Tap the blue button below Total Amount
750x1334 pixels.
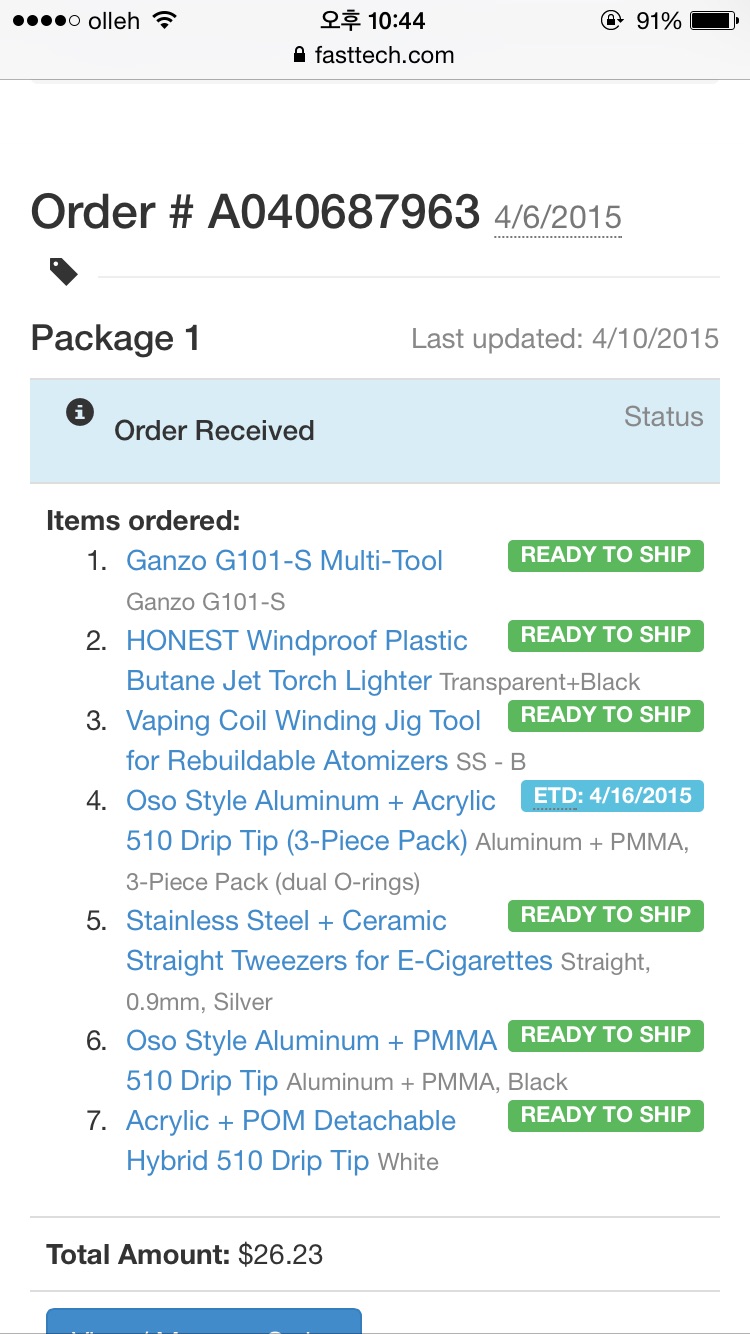[204, 1321]
